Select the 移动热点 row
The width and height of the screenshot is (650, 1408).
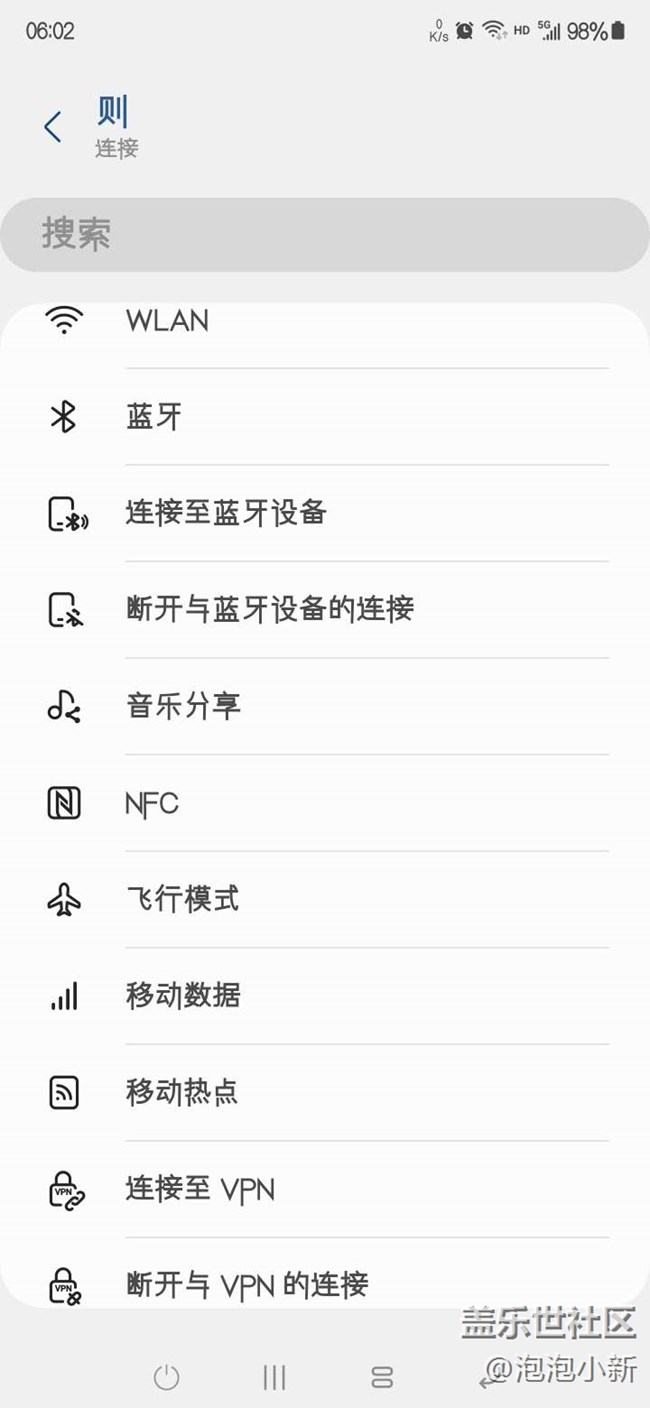coord(325,1092)
